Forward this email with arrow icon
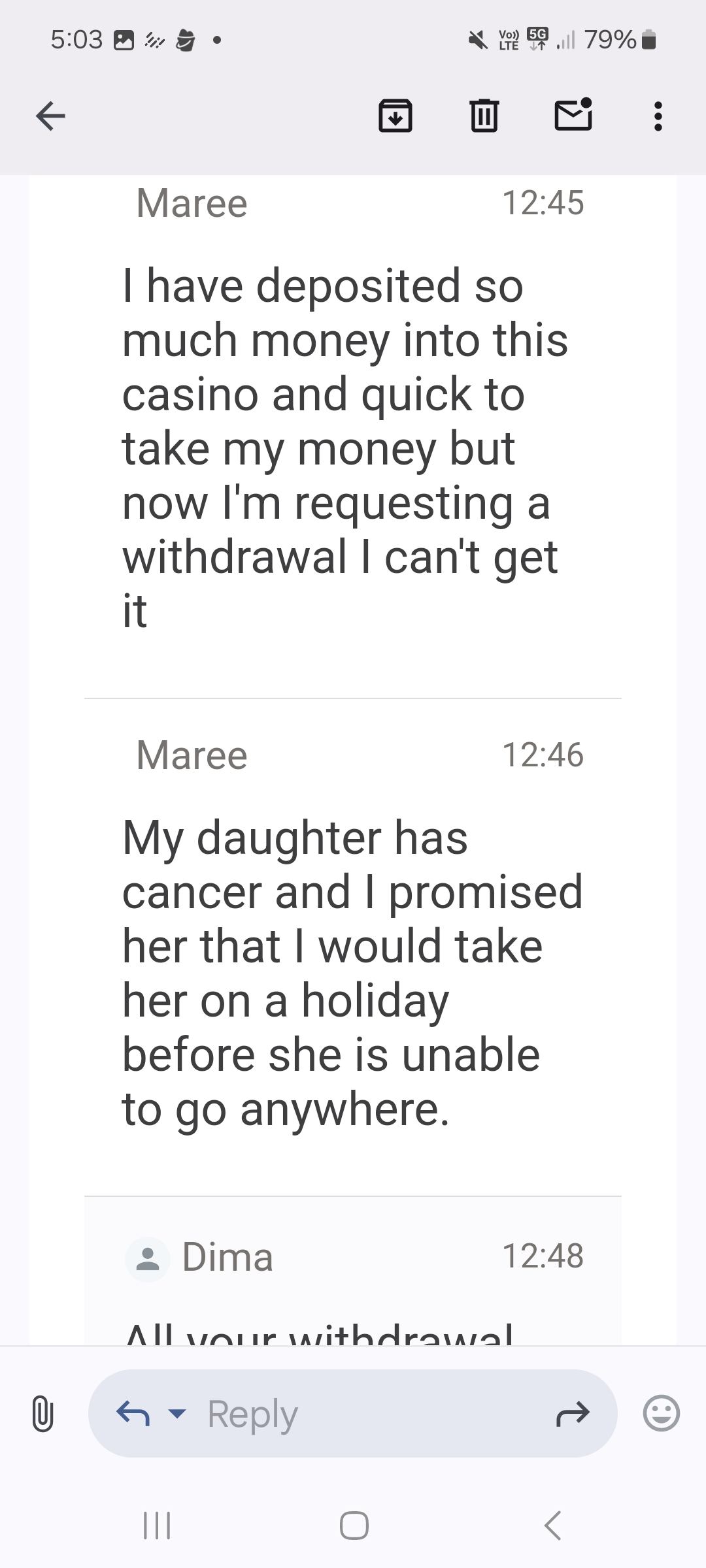 [x=573, y=1413]
